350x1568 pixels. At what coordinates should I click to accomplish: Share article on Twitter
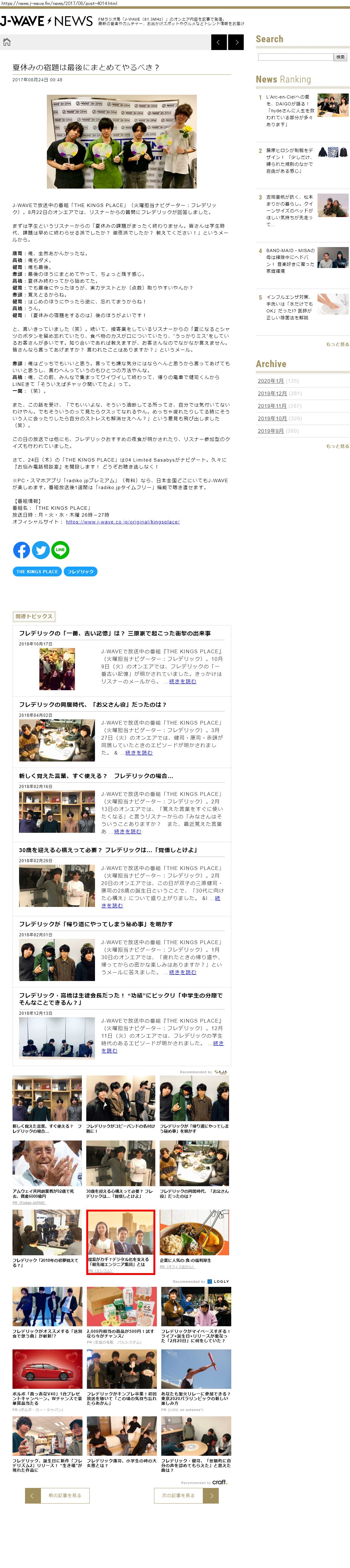[41, 550]
